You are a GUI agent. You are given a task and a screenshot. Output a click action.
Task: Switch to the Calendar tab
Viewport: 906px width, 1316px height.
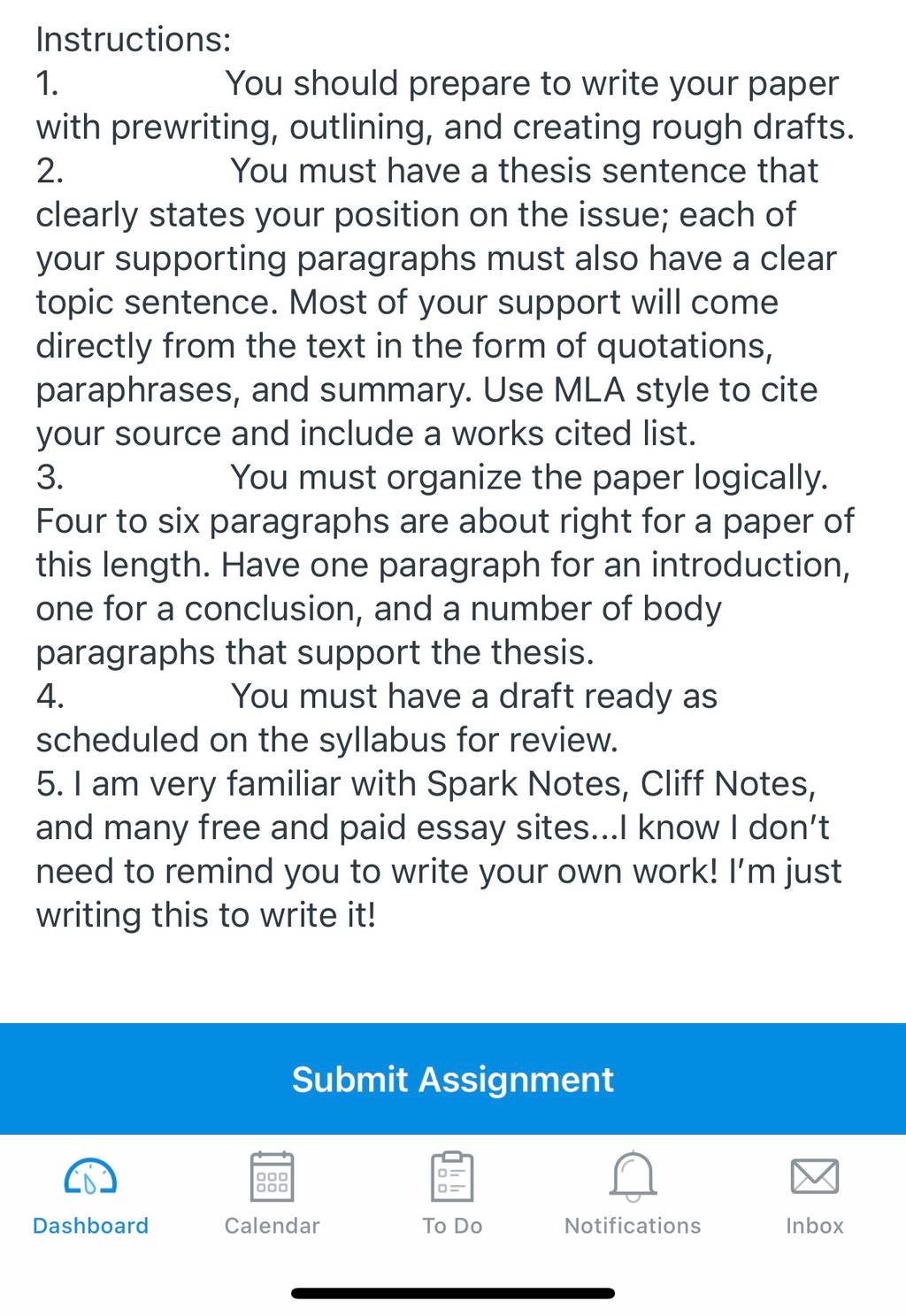(x=272, y=1192)
